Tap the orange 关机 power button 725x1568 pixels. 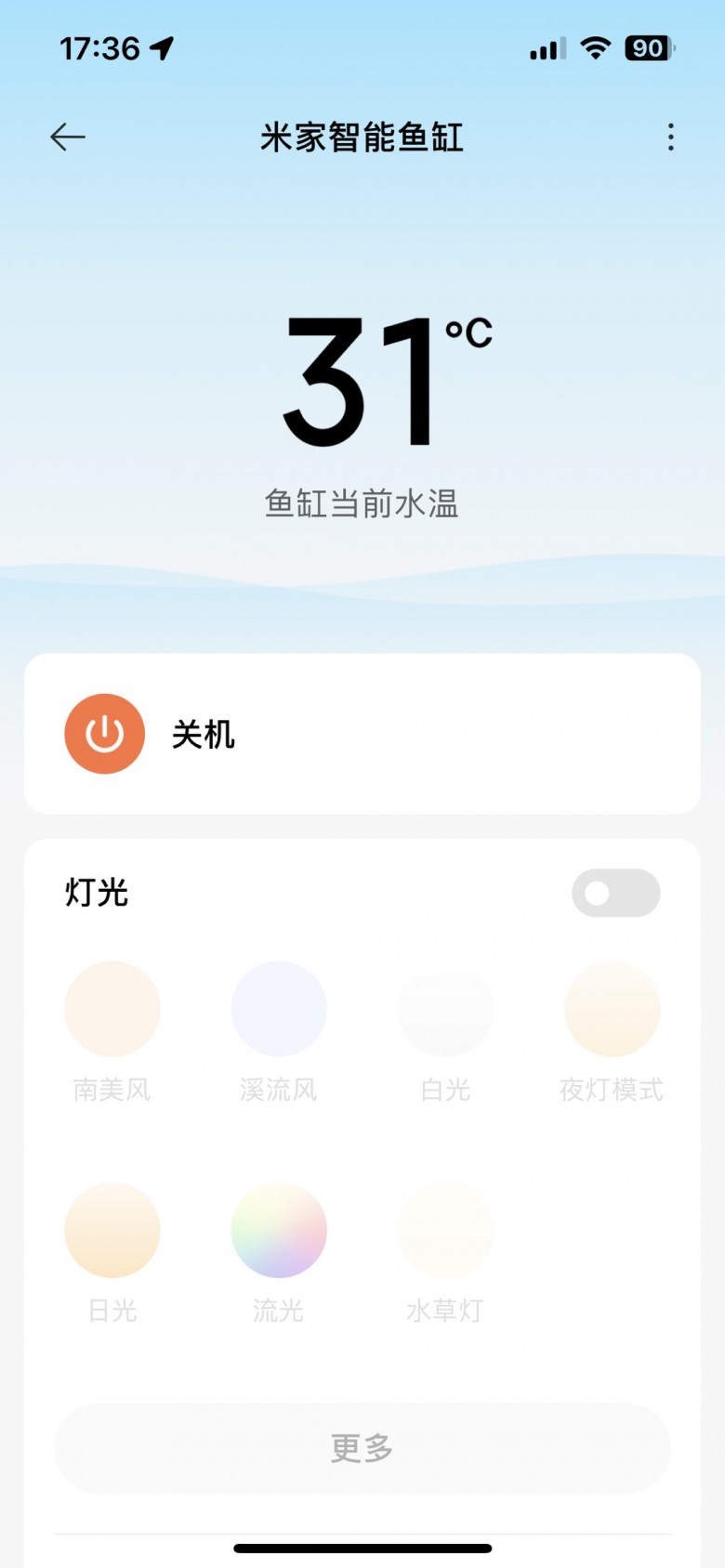104,734
